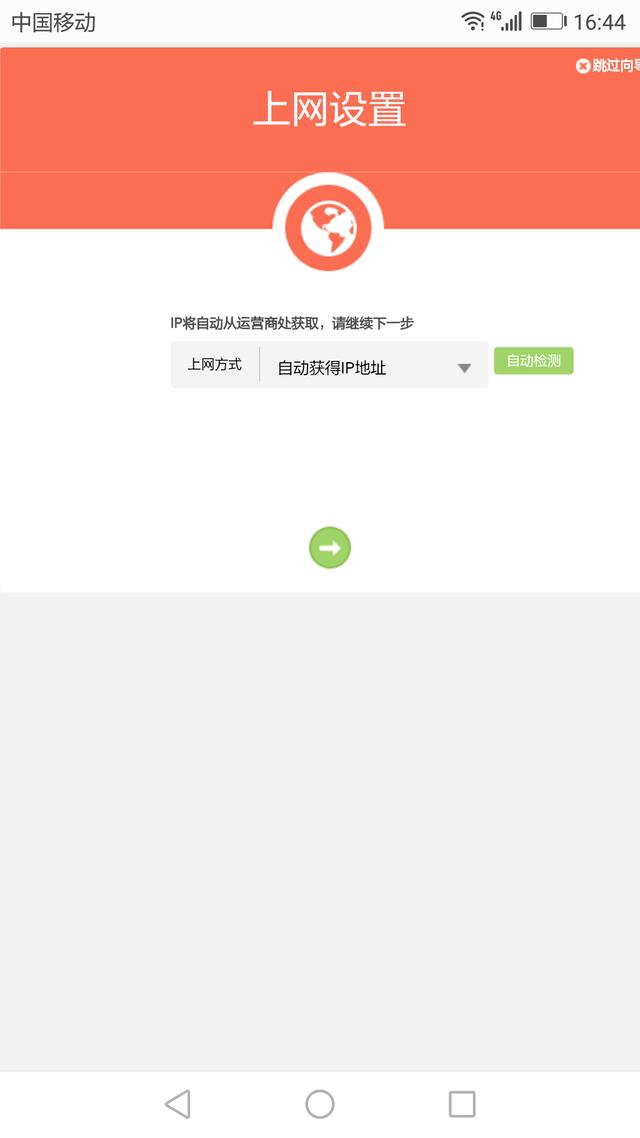Screen dimensions: 640x1138
Task: Open the recent apps overview
Action: [462, 1104]
